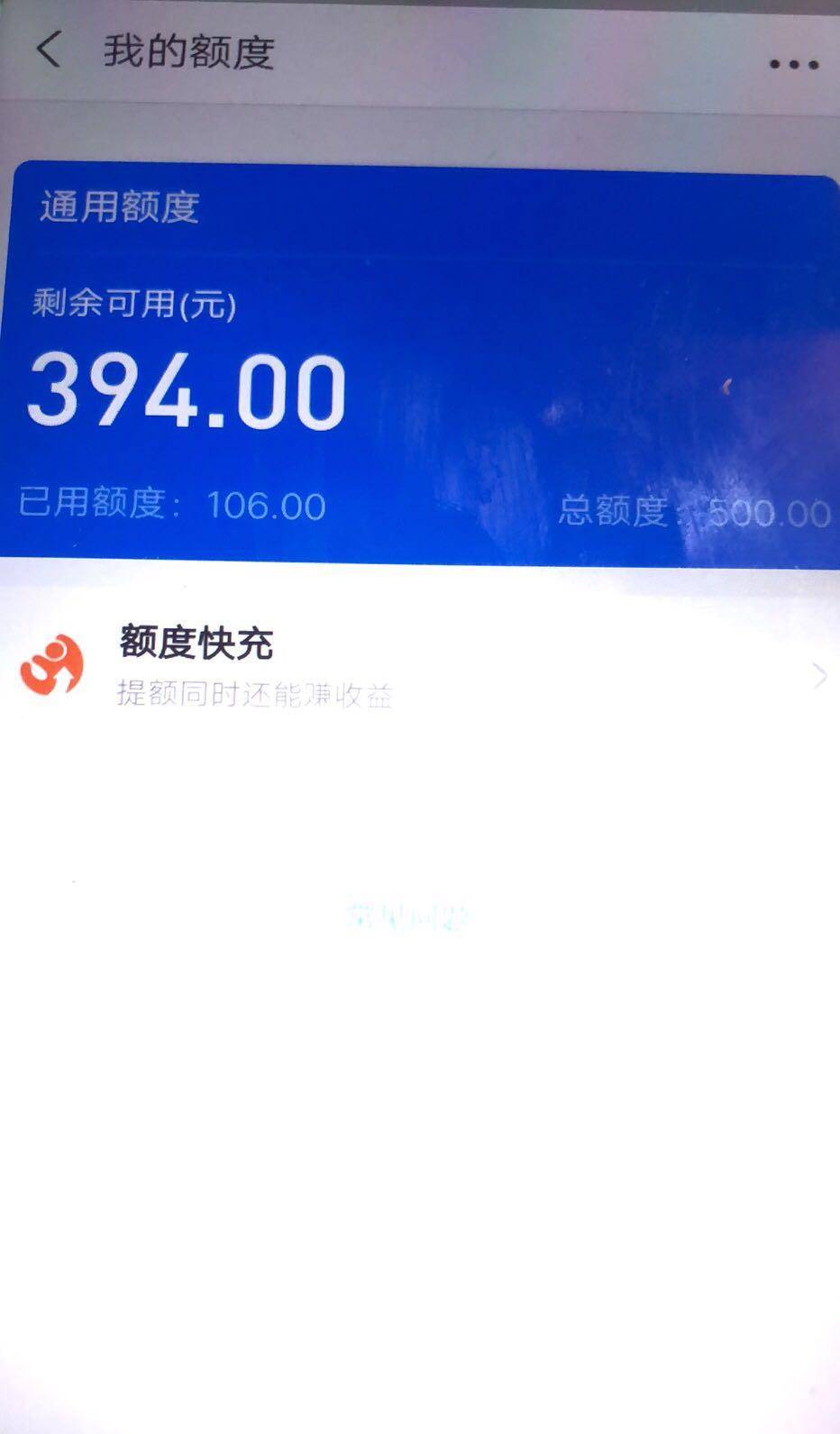Go back from 我的额度 page

point(49,50)
